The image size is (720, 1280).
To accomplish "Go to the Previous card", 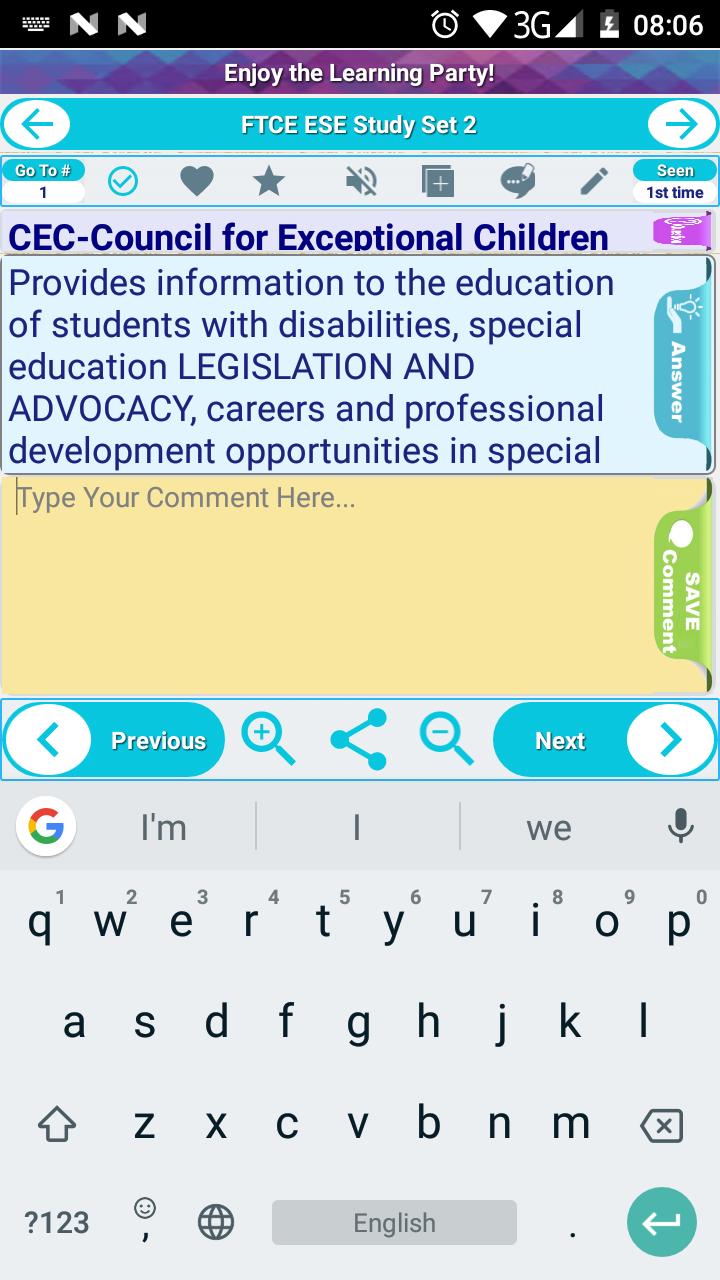I will point(115,740).
